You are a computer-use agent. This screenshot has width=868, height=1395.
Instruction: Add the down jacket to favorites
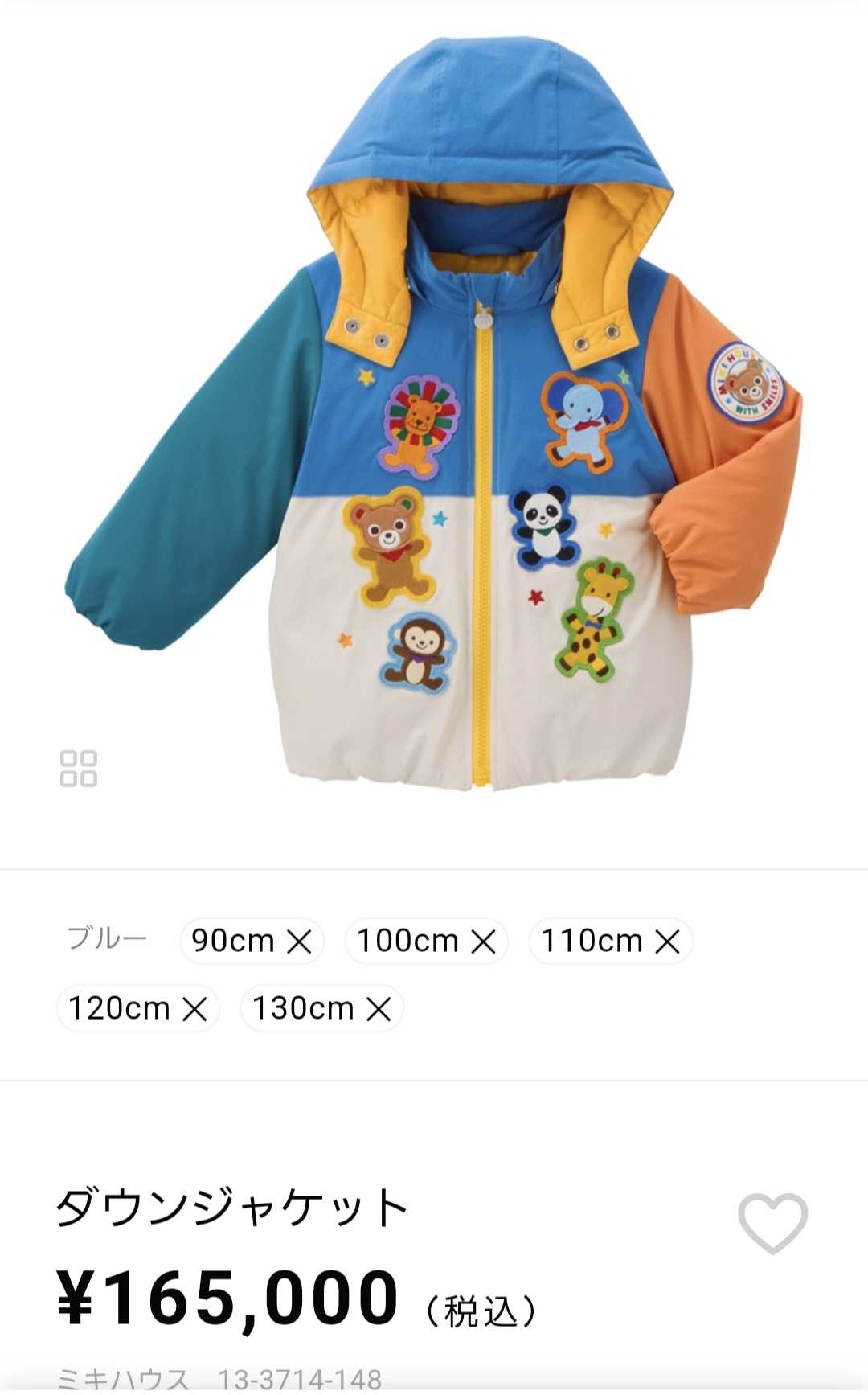tap(772, 1223)
